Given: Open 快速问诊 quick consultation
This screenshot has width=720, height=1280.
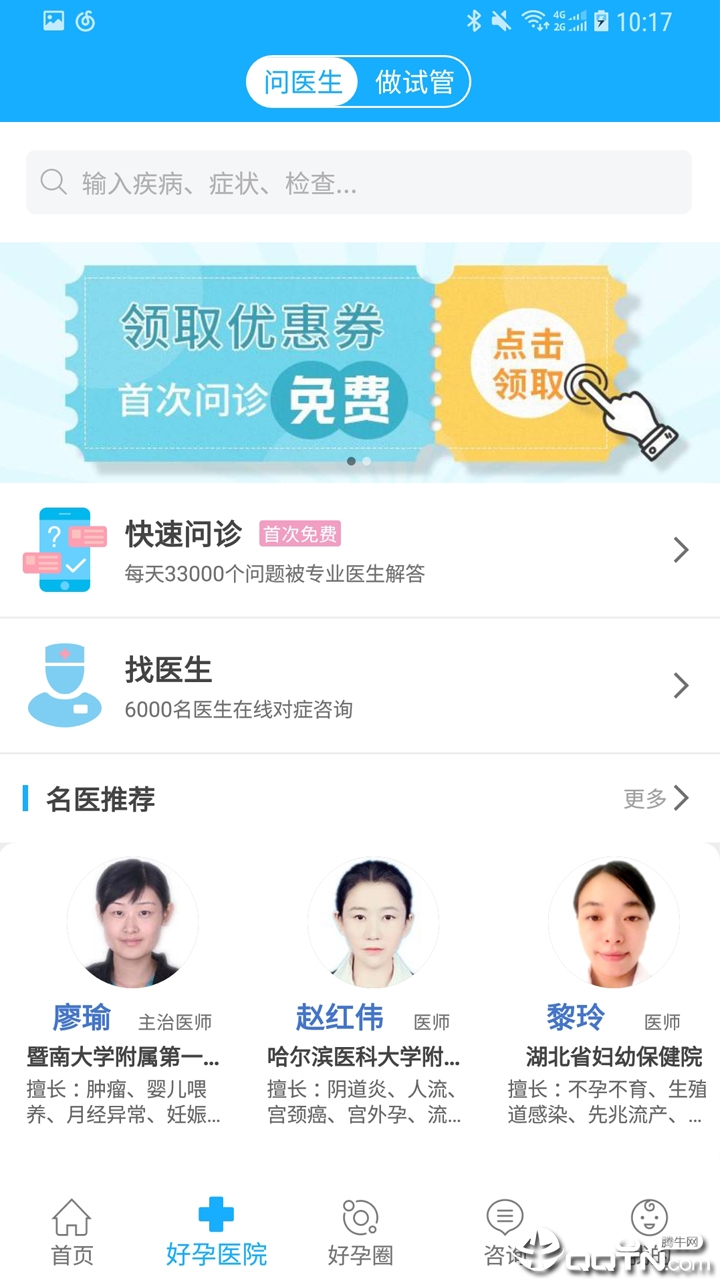Looking at the screenshot, I should (360, 551).
